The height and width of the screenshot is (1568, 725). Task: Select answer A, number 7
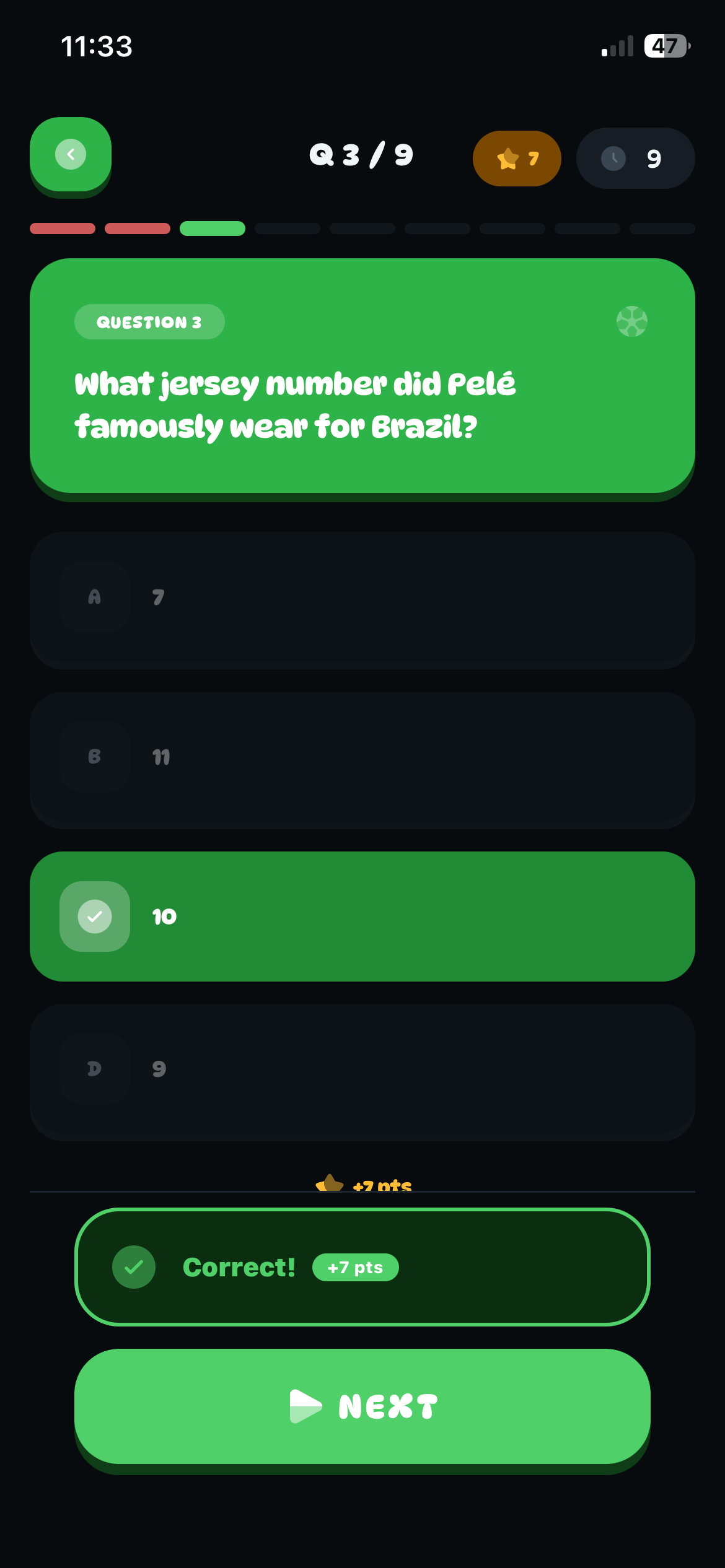click(x=362, y=599)
